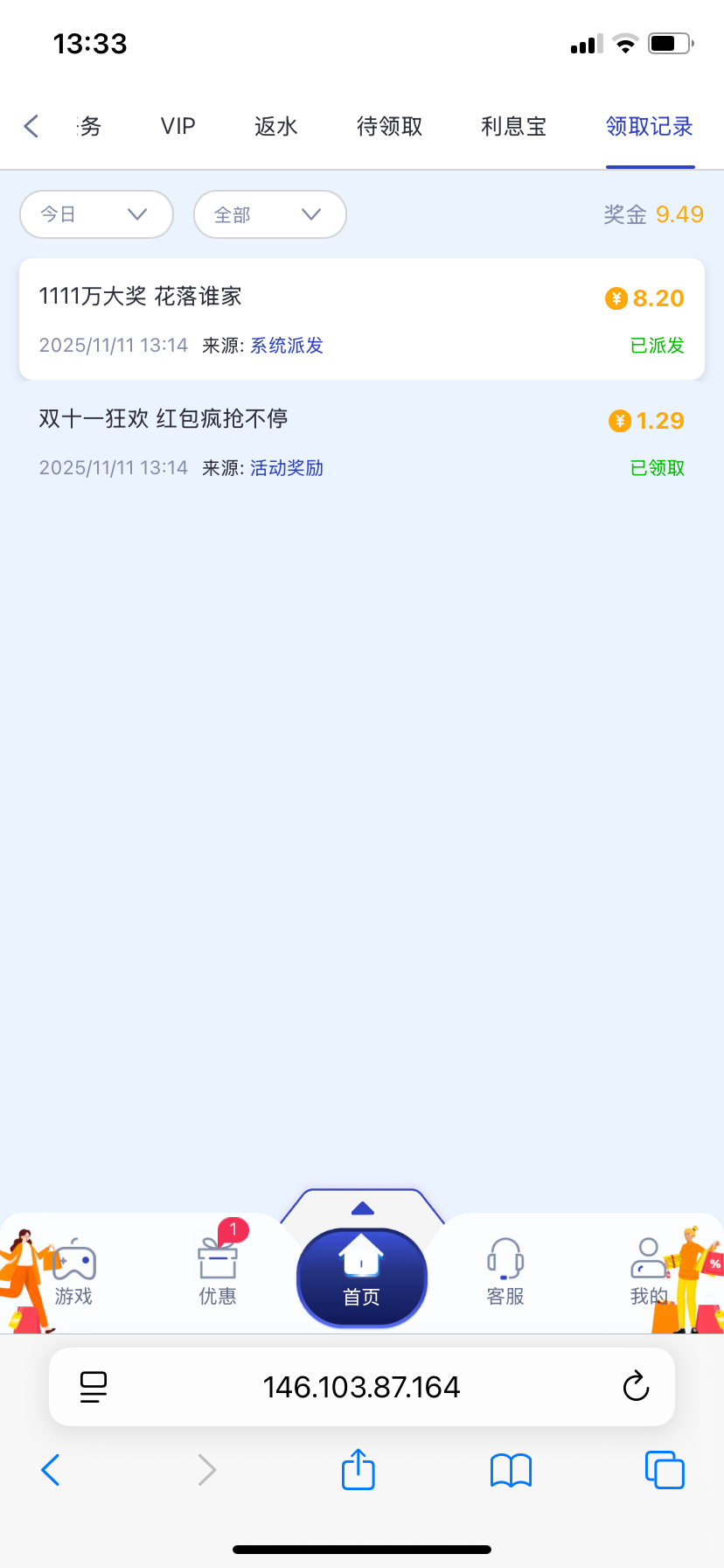Click the 系统派发 source link
Screen dimensions: 724x1568
tap(286, 346)
